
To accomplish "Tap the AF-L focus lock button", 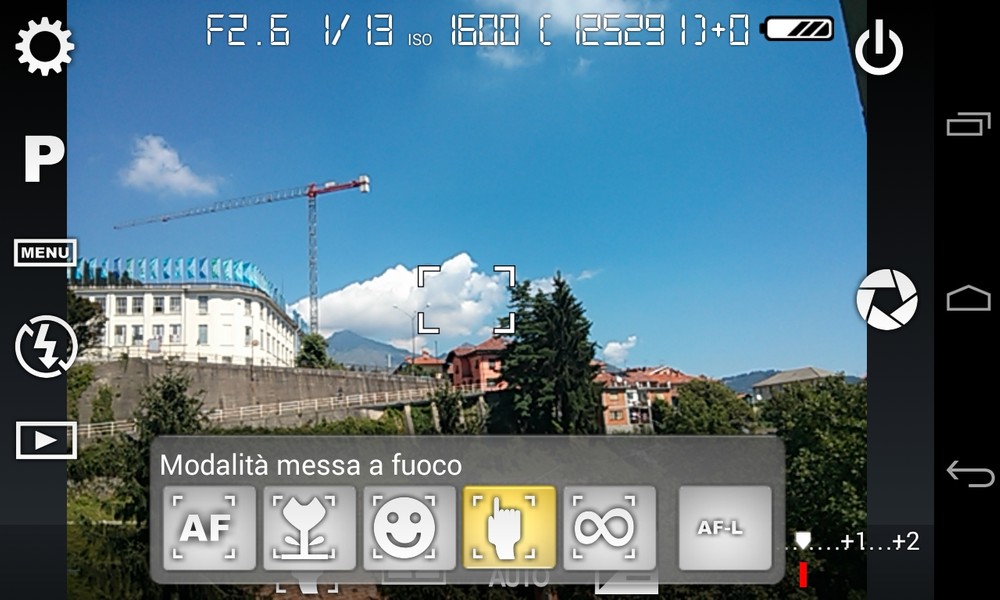I will click(725, 527).
